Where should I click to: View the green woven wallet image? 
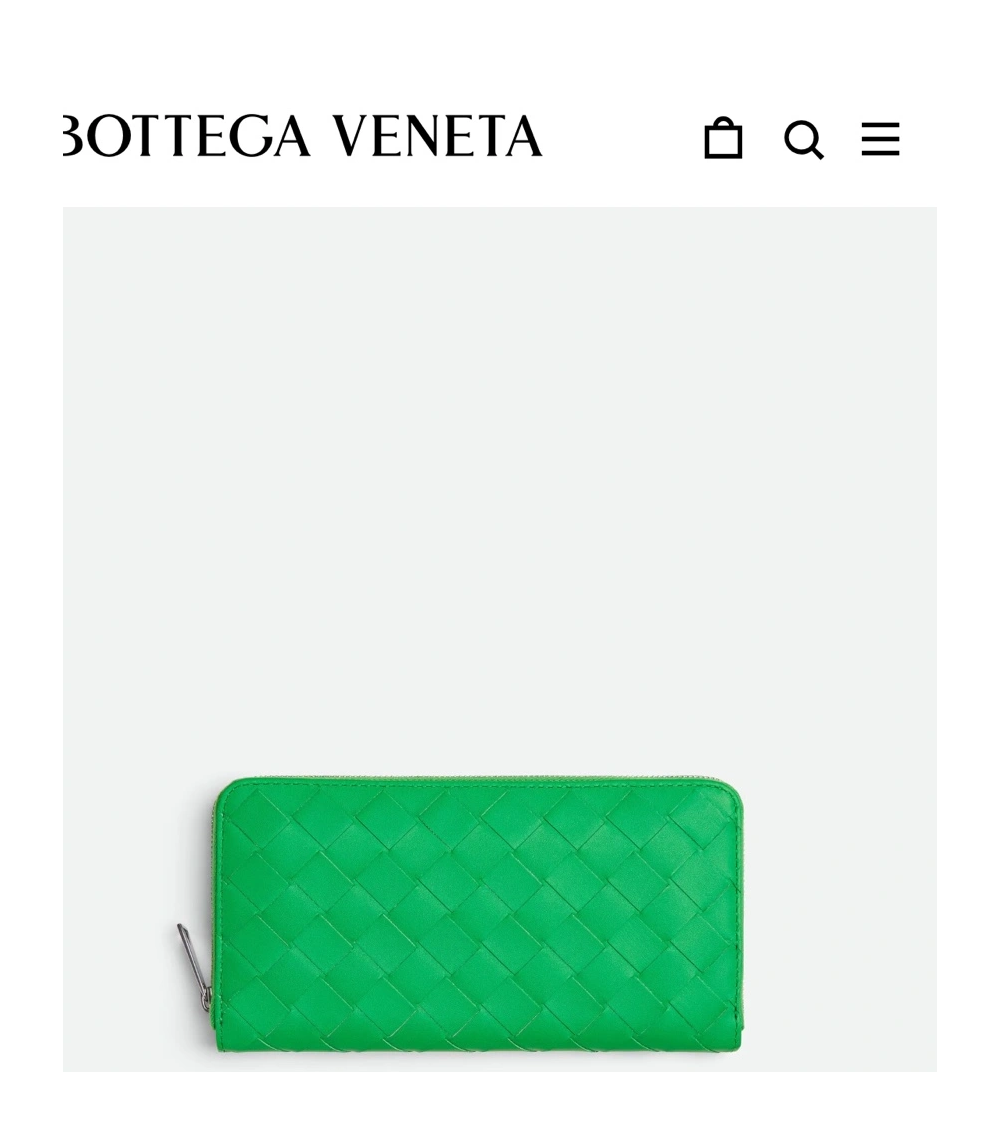[478, 914]
